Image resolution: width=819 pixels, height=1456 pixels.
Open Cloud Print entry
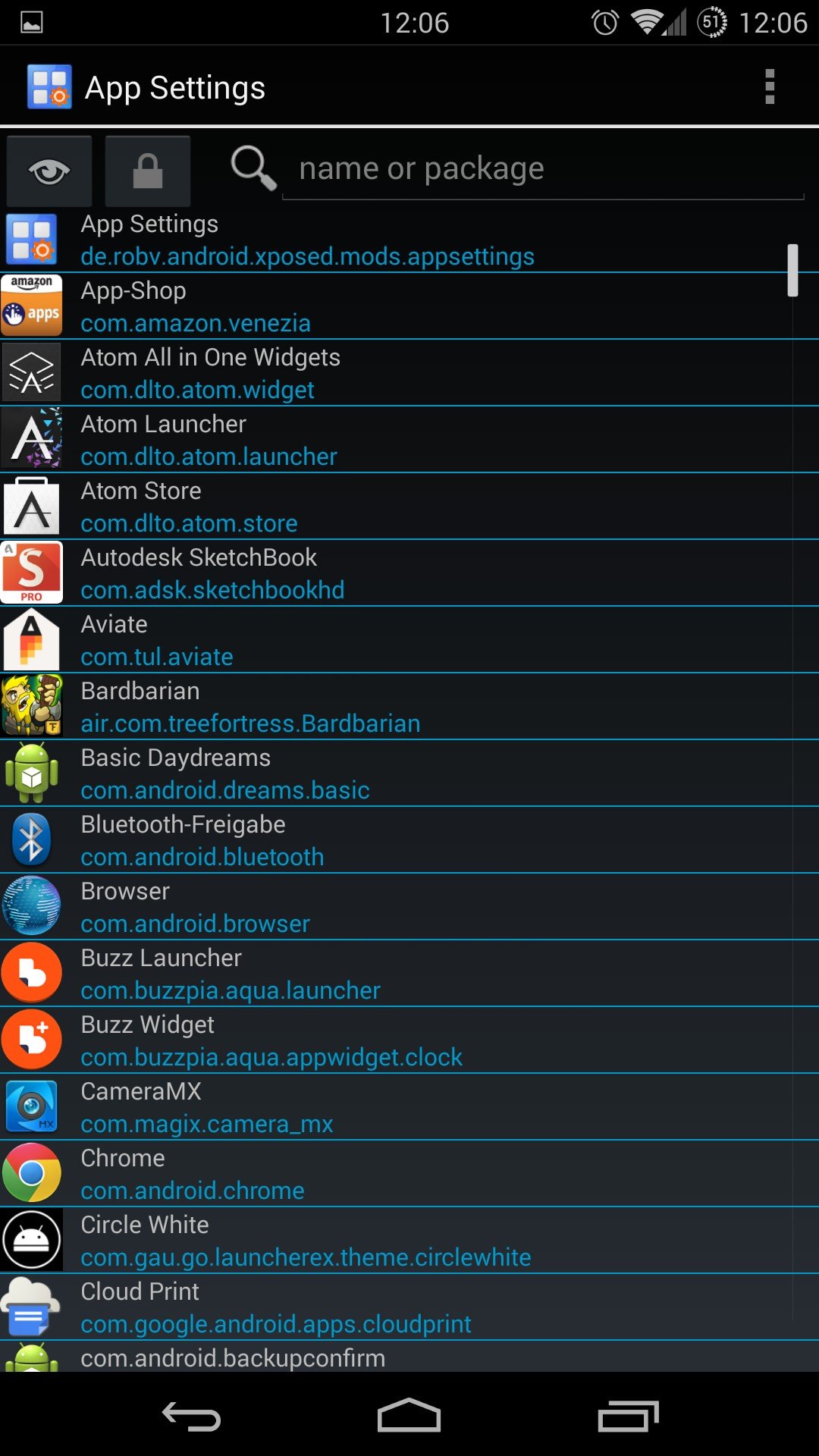pyautogui.click(x=409, y=1307)
